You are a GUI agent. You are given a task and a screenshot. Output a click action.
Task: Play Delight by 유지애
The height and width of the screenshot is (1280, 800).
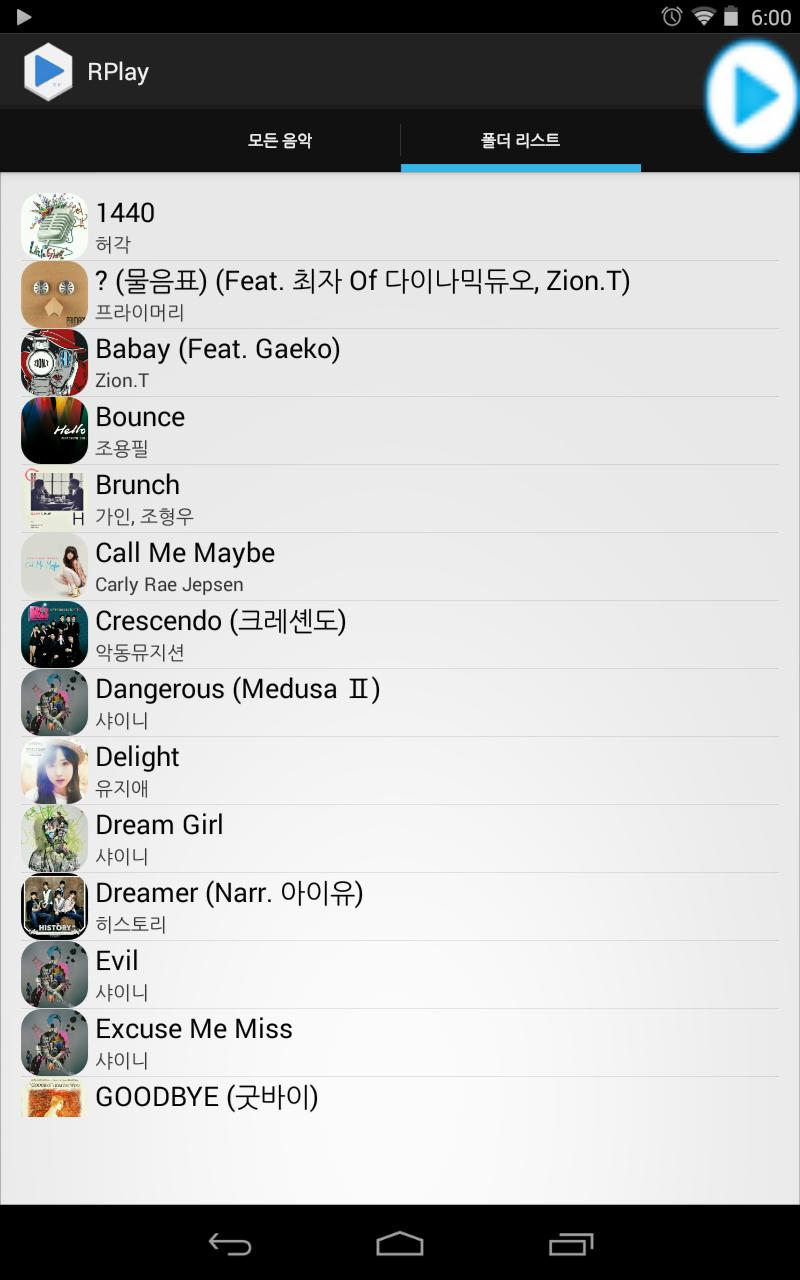coord(400,771)
